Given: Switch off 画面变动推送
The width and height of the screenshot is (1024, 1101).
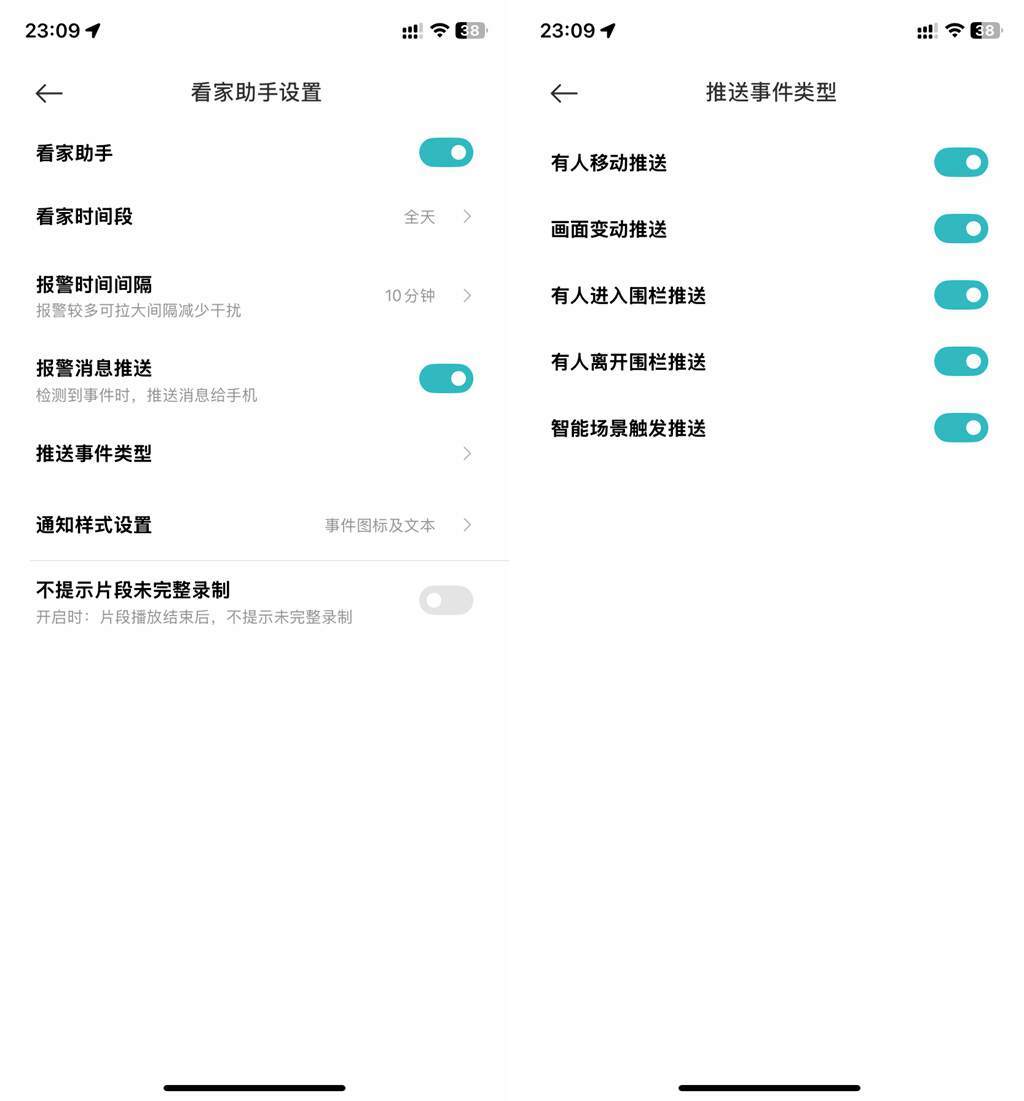Looking at the screenshot, I should pos(961,229).
